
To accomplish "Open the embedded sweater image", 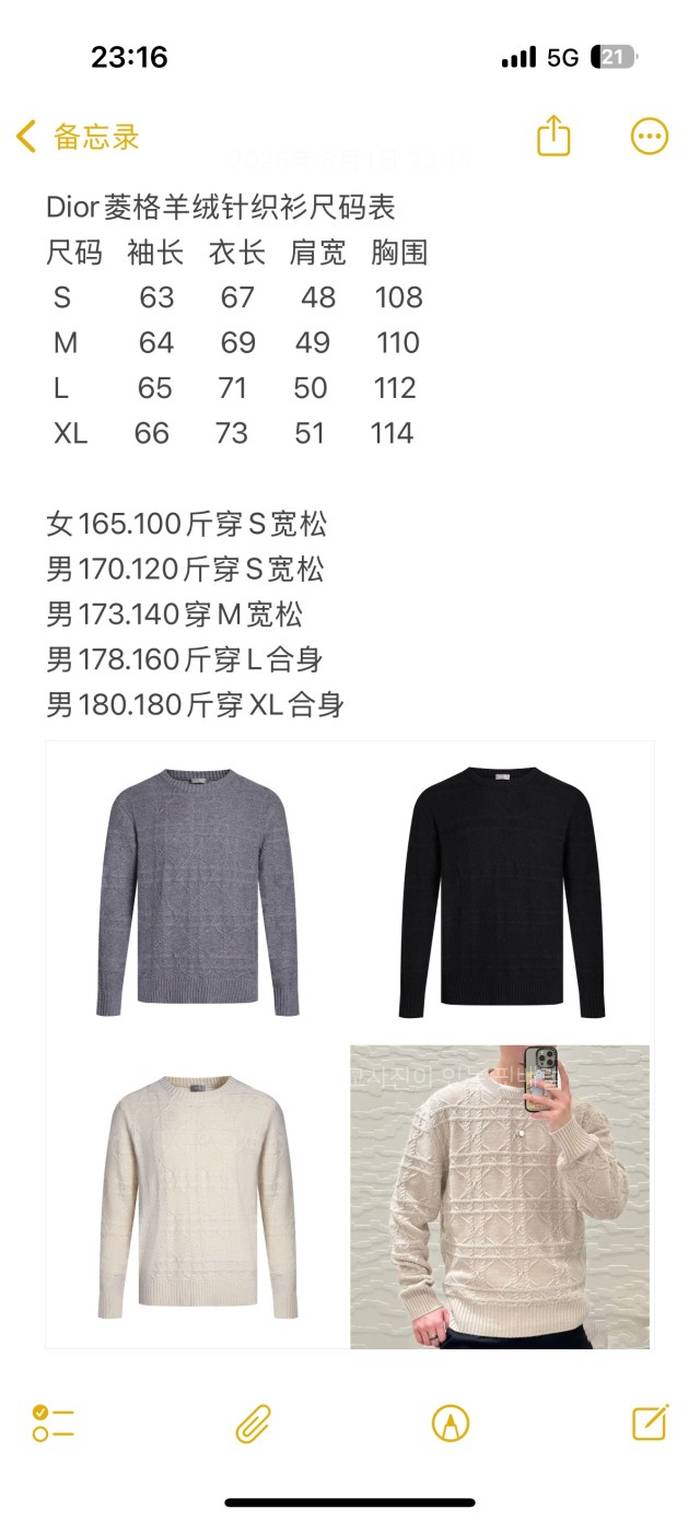I will pyautogui.click(x=350, y=1045).
